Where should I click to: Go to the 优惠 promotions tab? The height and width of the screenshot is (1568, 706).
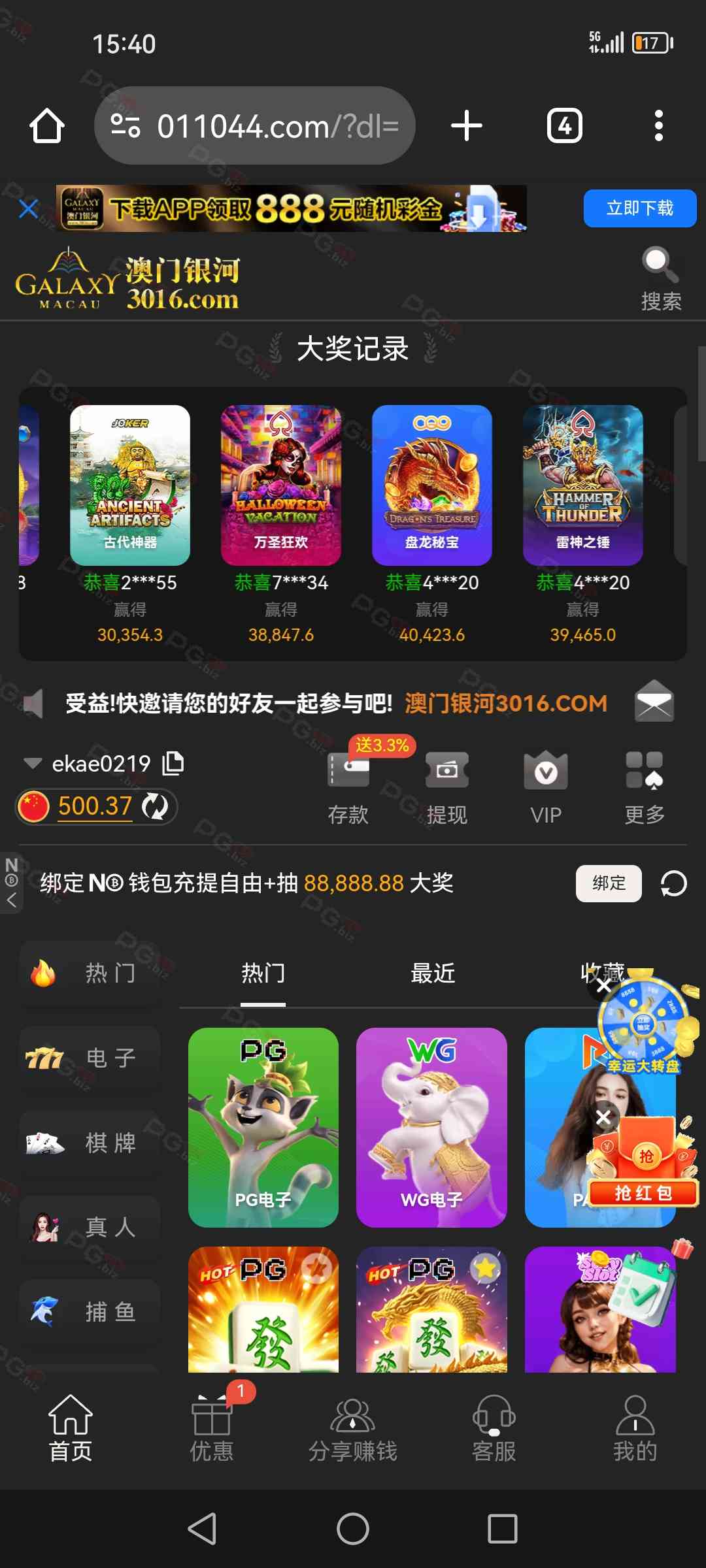[211, 1428]
